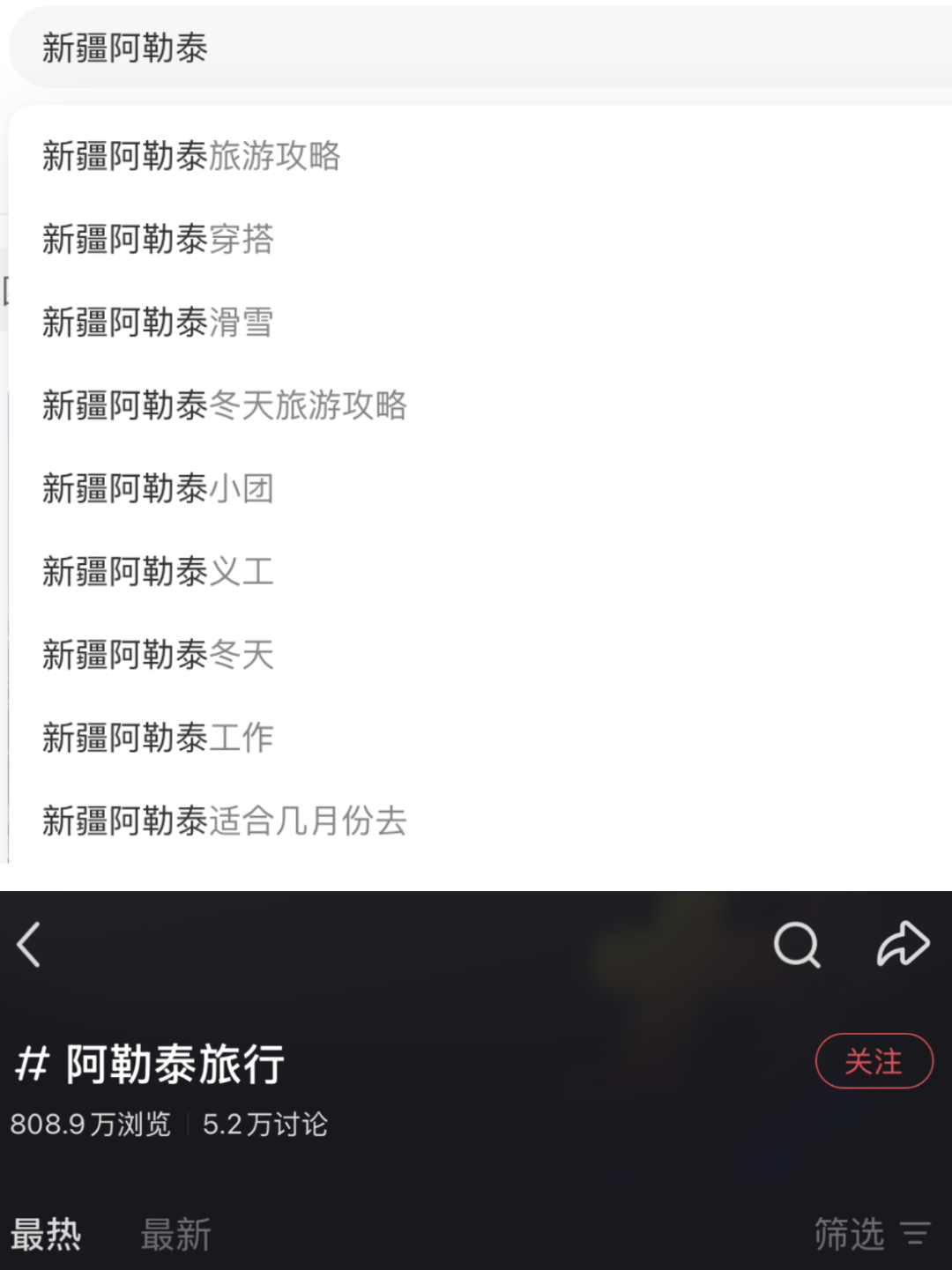Select 新疆阿勒泰适合几月份去 suggestion
This screenshot has width=952, height=1270.
(x=225, y=821)
